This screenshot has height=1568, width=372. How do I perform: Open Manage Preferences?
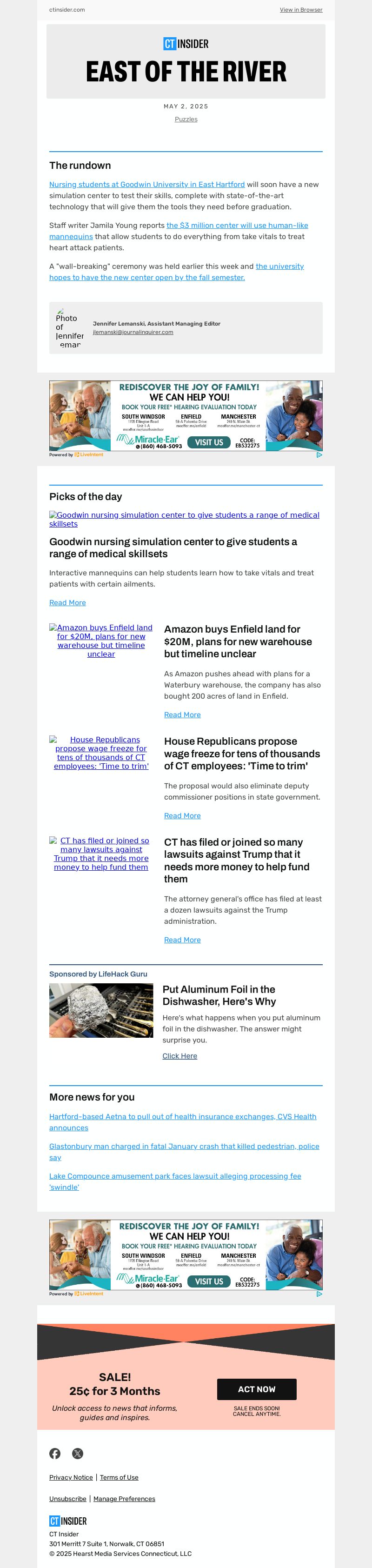click(x=124, y=1499)
